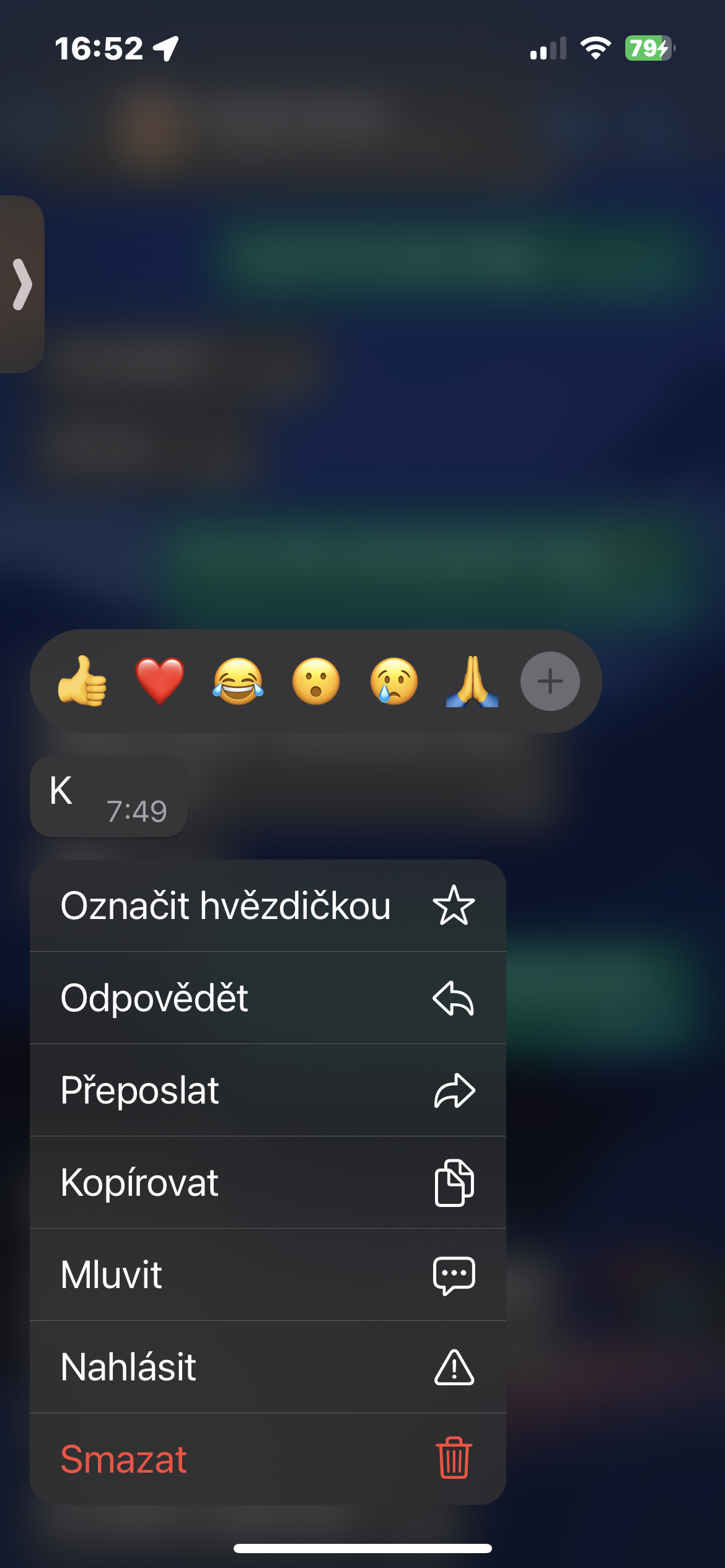React with the crying face emoji
Screen dimensions: 725x1568
(394, 681)
